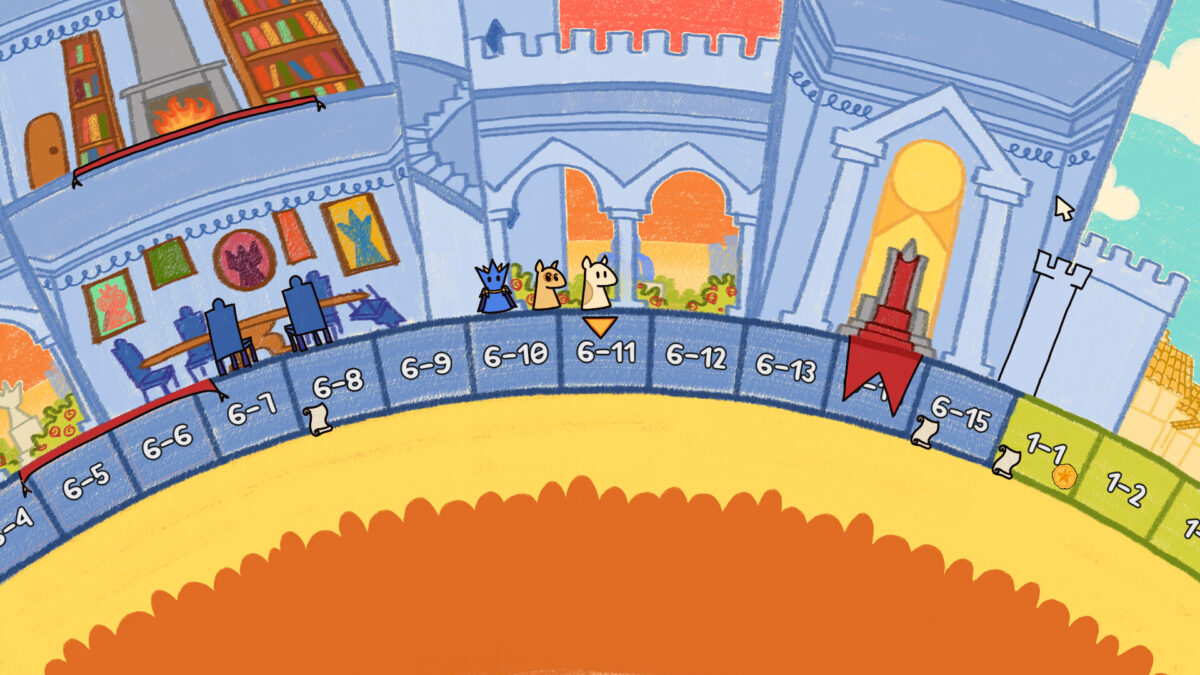This screenshot has height=675, width=1200.
Task: Select level 6-5
Action: tap(86, 483)
